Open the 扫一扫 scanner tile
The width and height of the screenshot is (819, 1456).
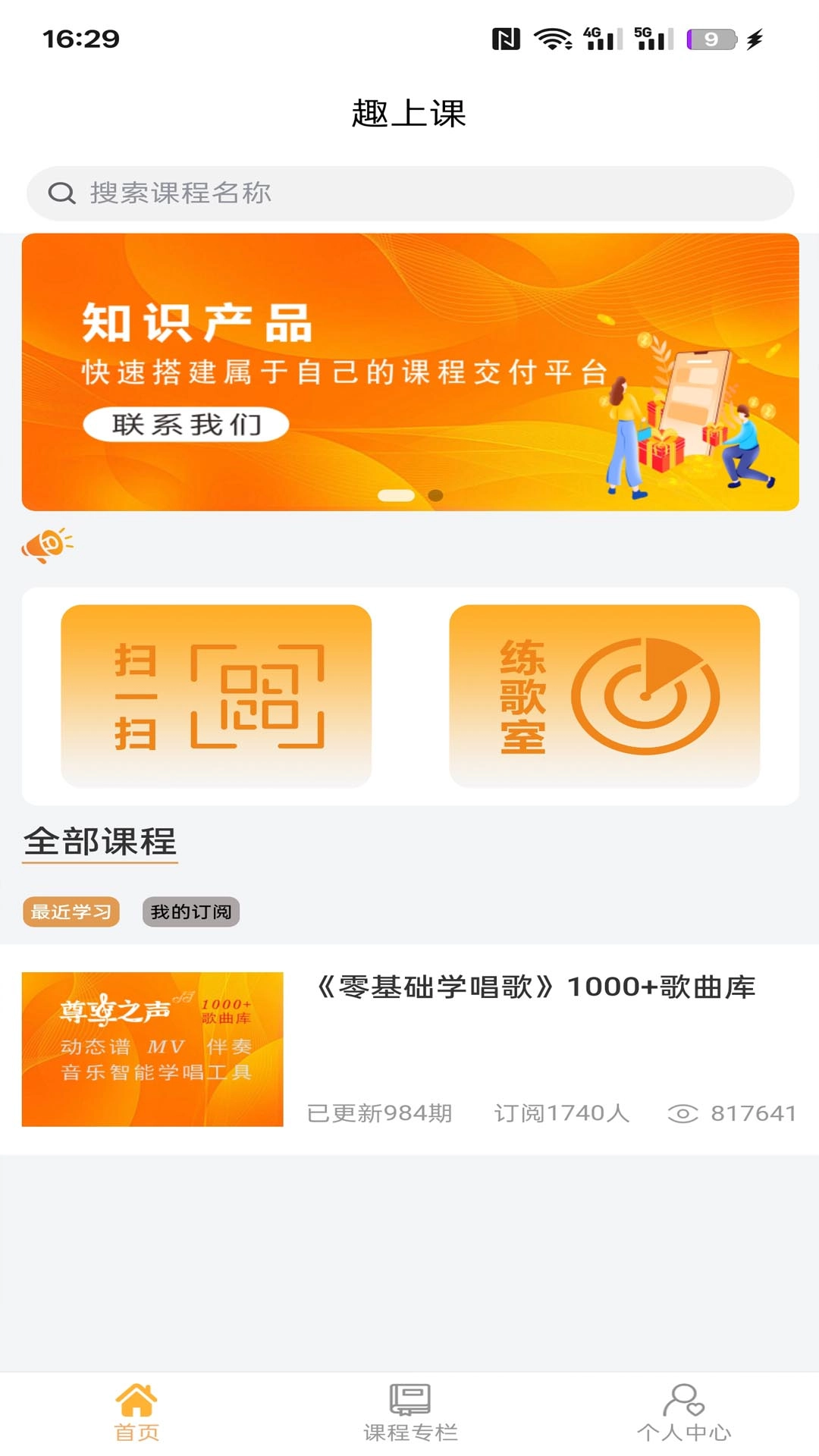tap(216, 695)
